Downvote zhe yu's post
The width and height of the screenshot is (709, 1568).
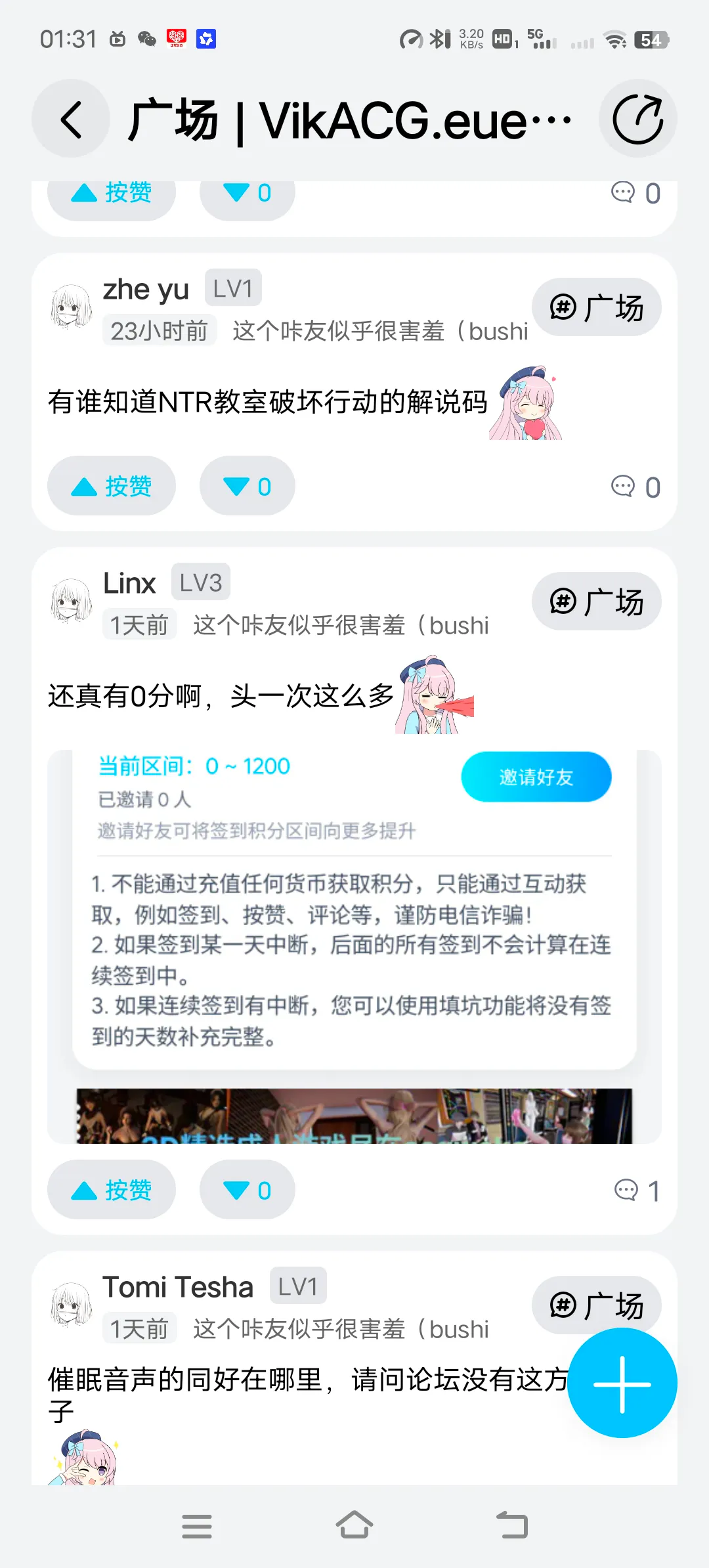[x=247, y=486]
